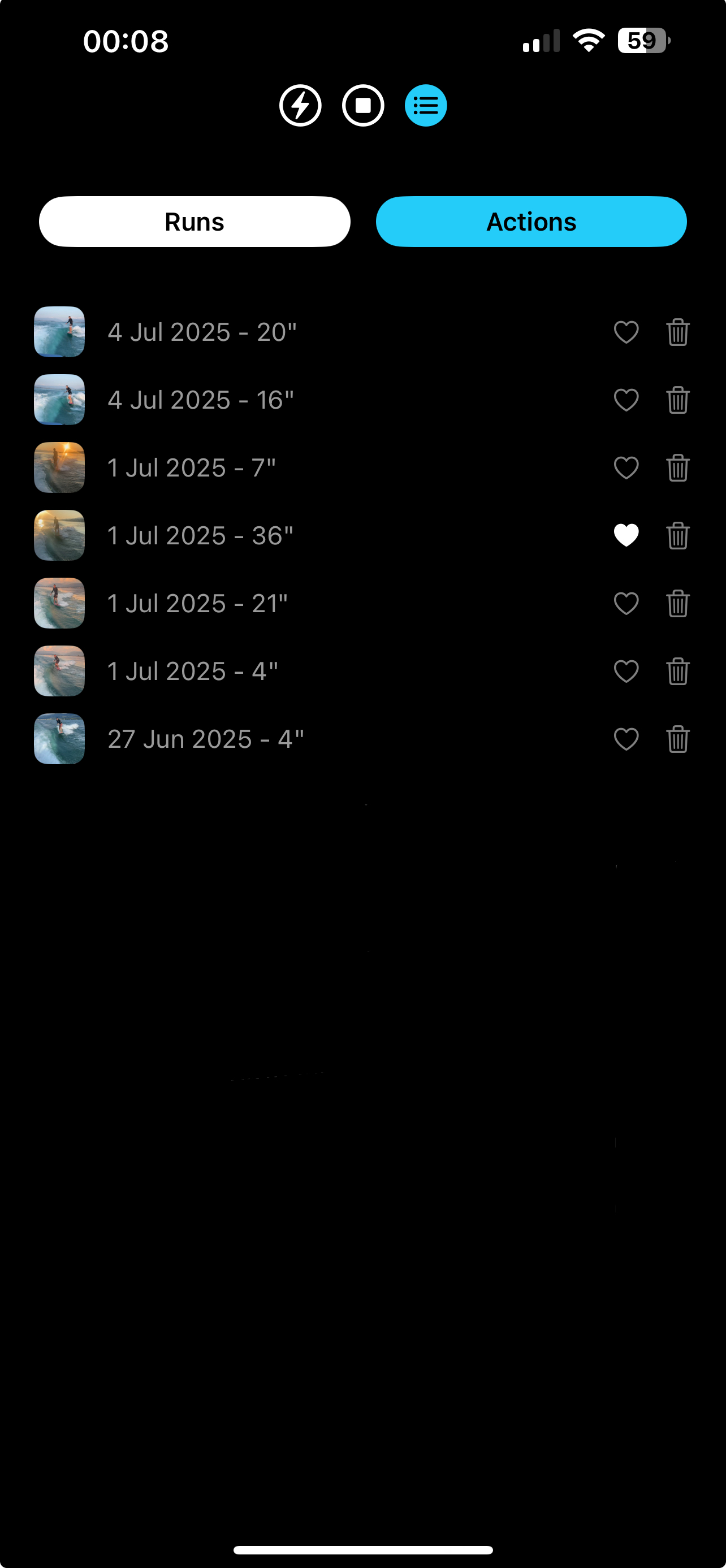The image size is (726, 1568).
Task: Favorite the 1 Jul 2025 - 21" run
Action: pos(626,603)
